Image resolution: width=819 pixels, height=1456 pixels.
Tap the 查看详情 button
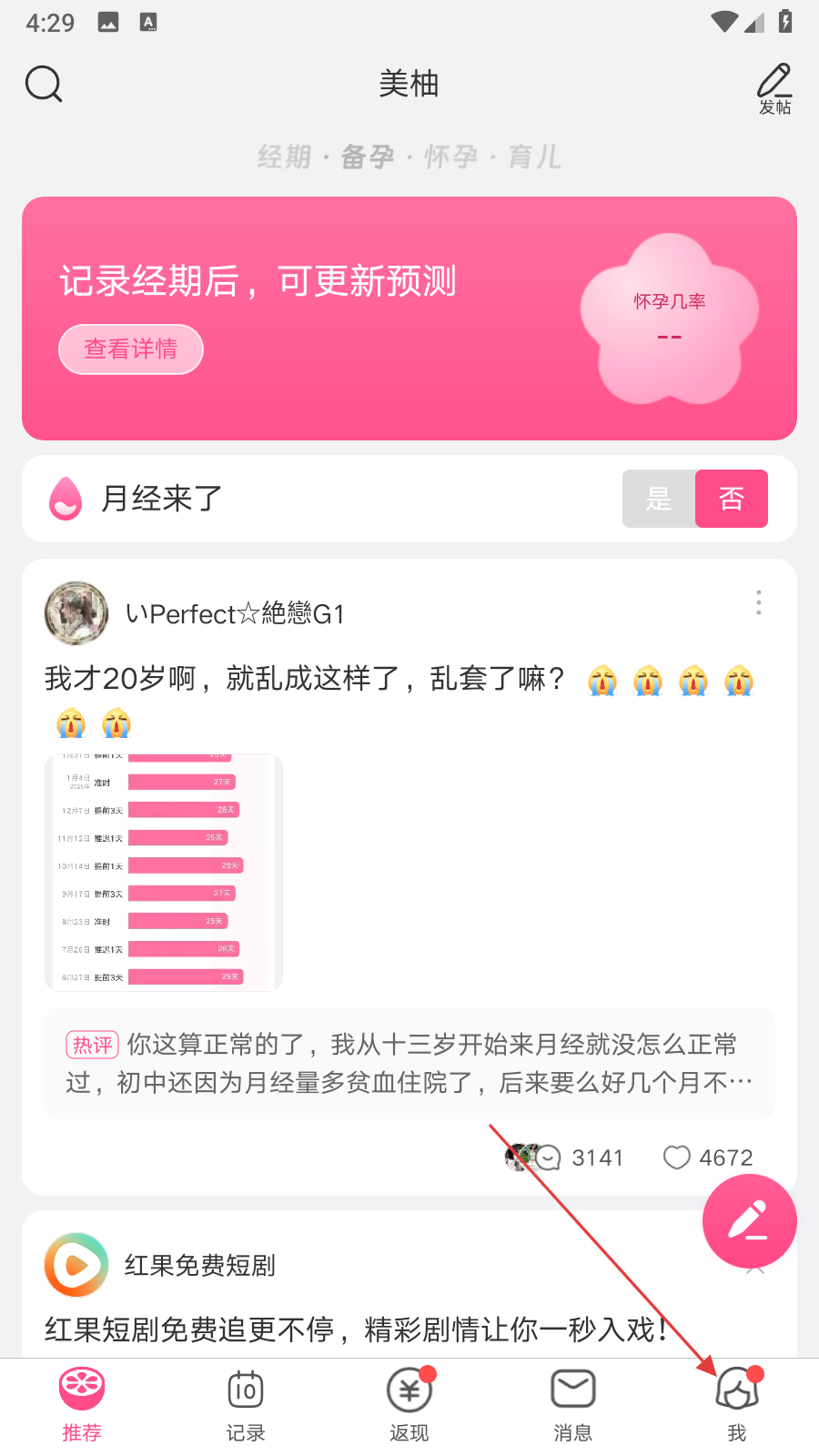pyautogui.click(x=131, y=349)
